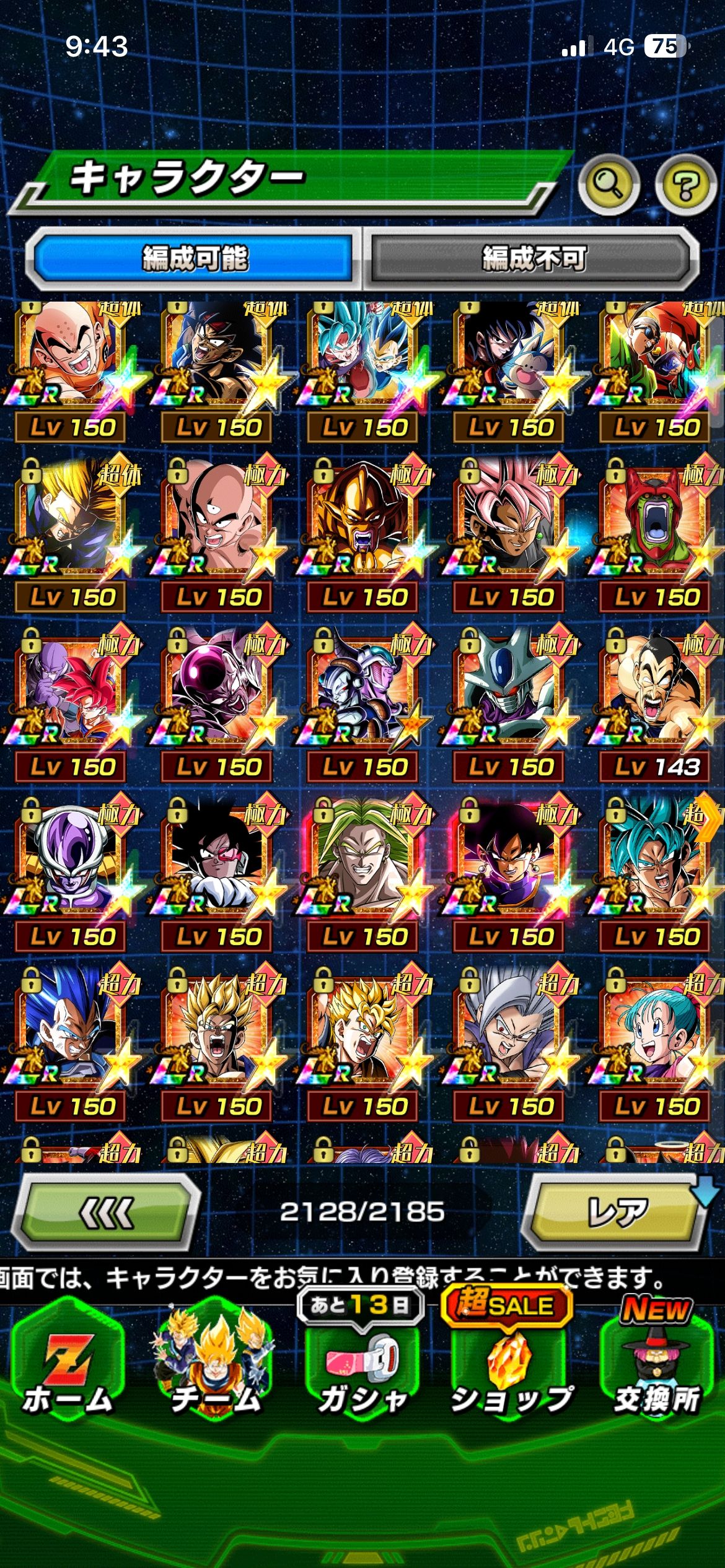
Task: Open the magnifying glass search button
Action: click(609, 184)
